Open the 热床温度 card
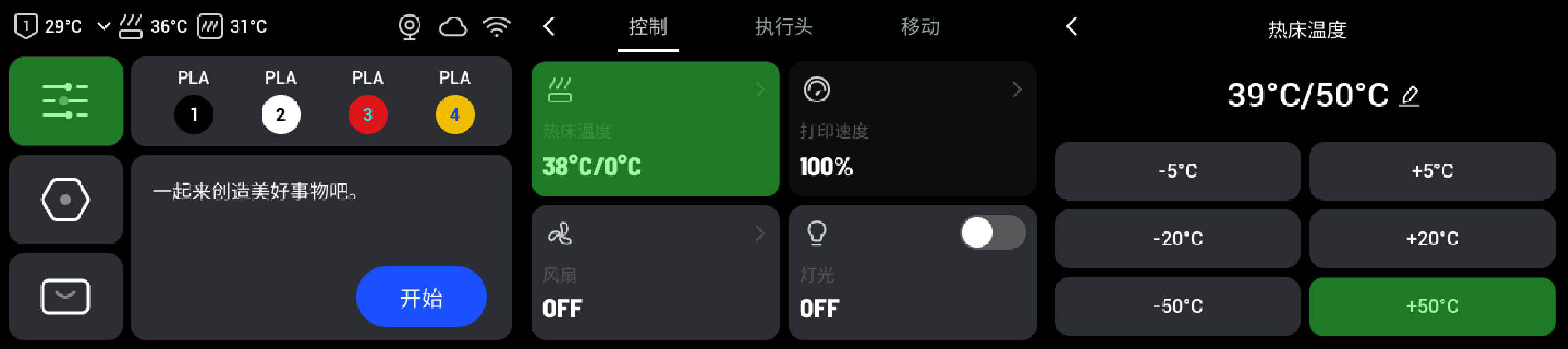The height and width of the screenshot is (349, 1568). pyautogui.click(x=655, y=129)
